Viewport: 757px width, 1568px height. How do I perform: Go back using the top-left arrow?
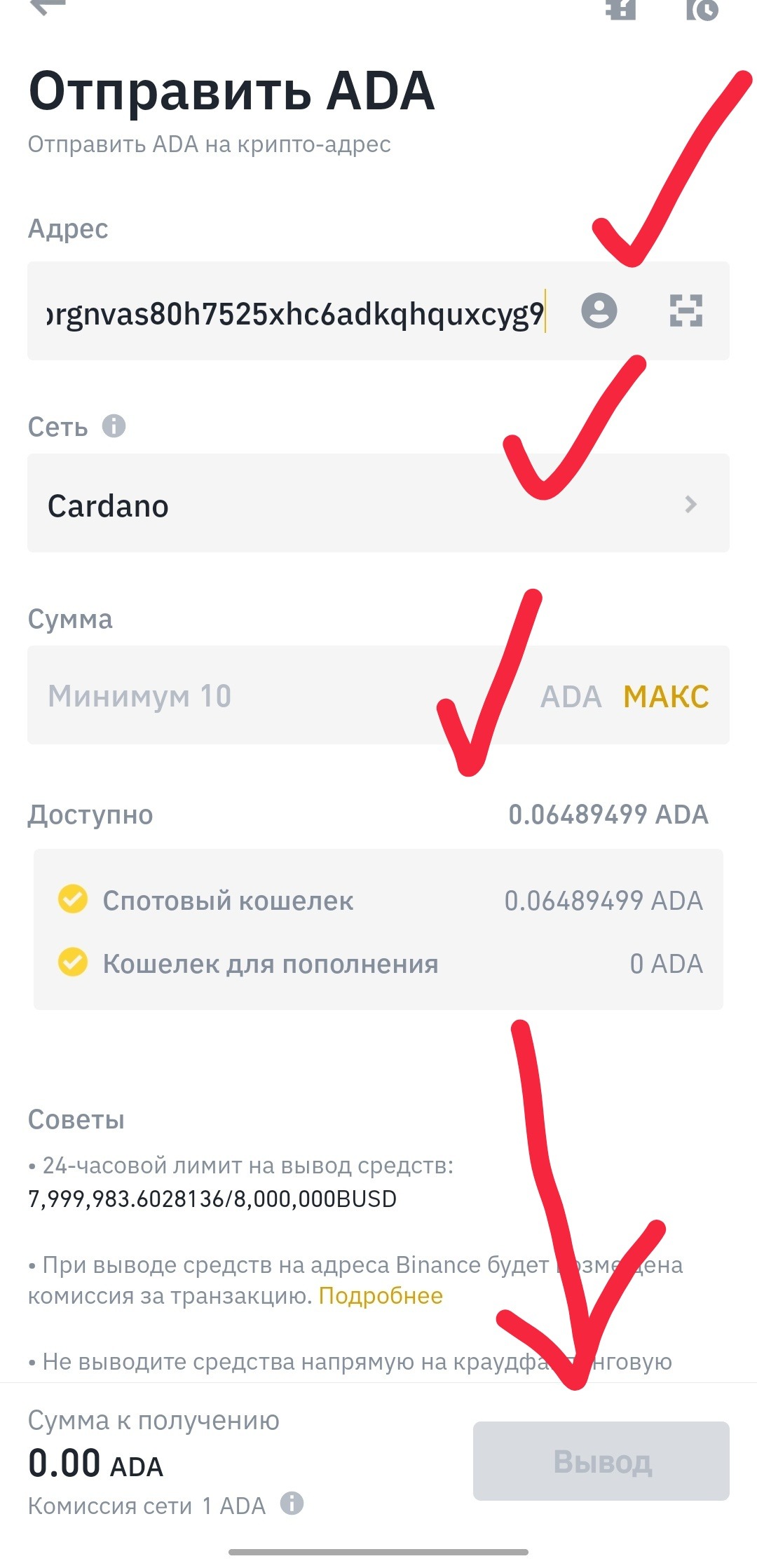[x=48, y=6]
